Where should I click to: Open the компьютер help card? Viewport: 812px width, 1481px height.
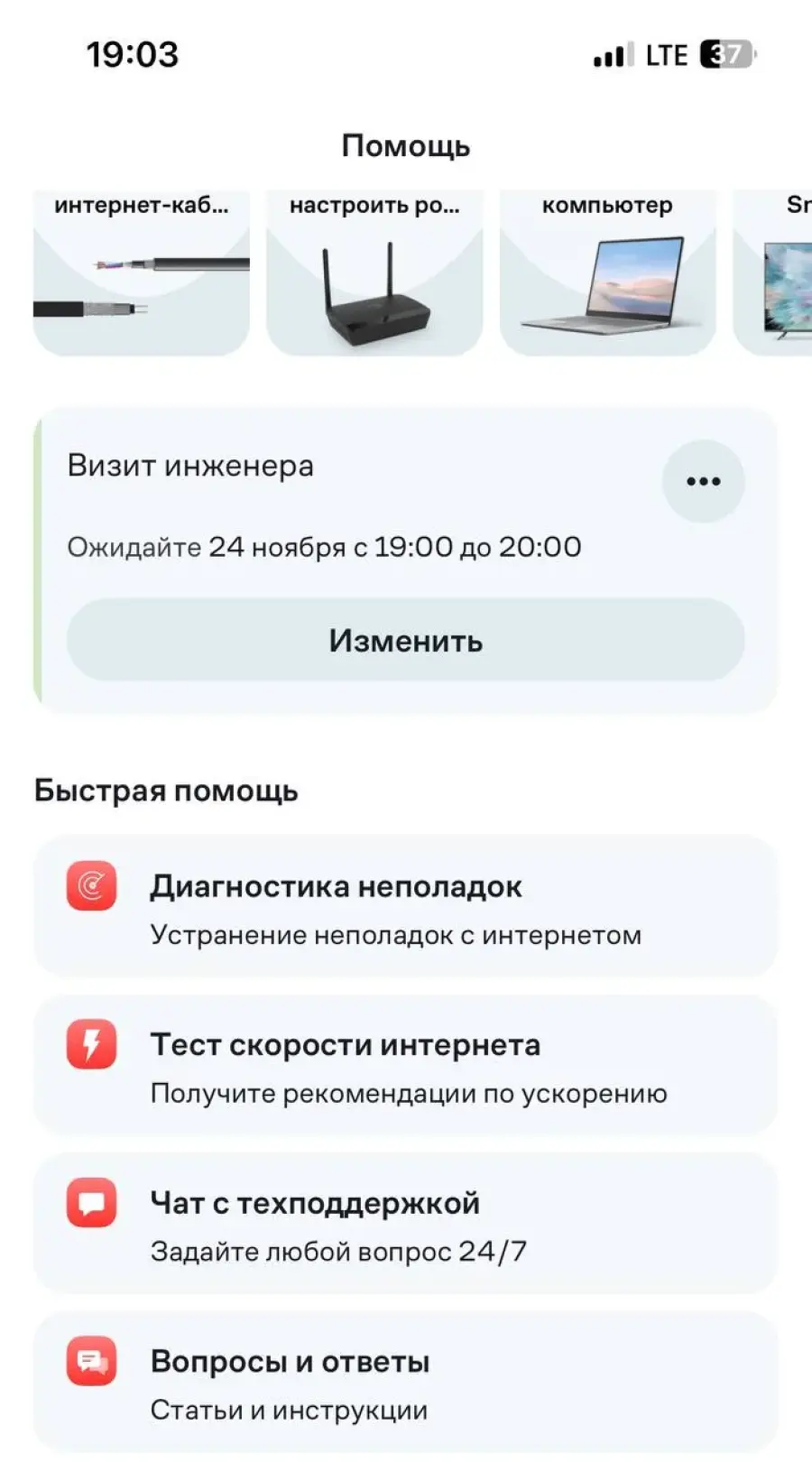608,272
